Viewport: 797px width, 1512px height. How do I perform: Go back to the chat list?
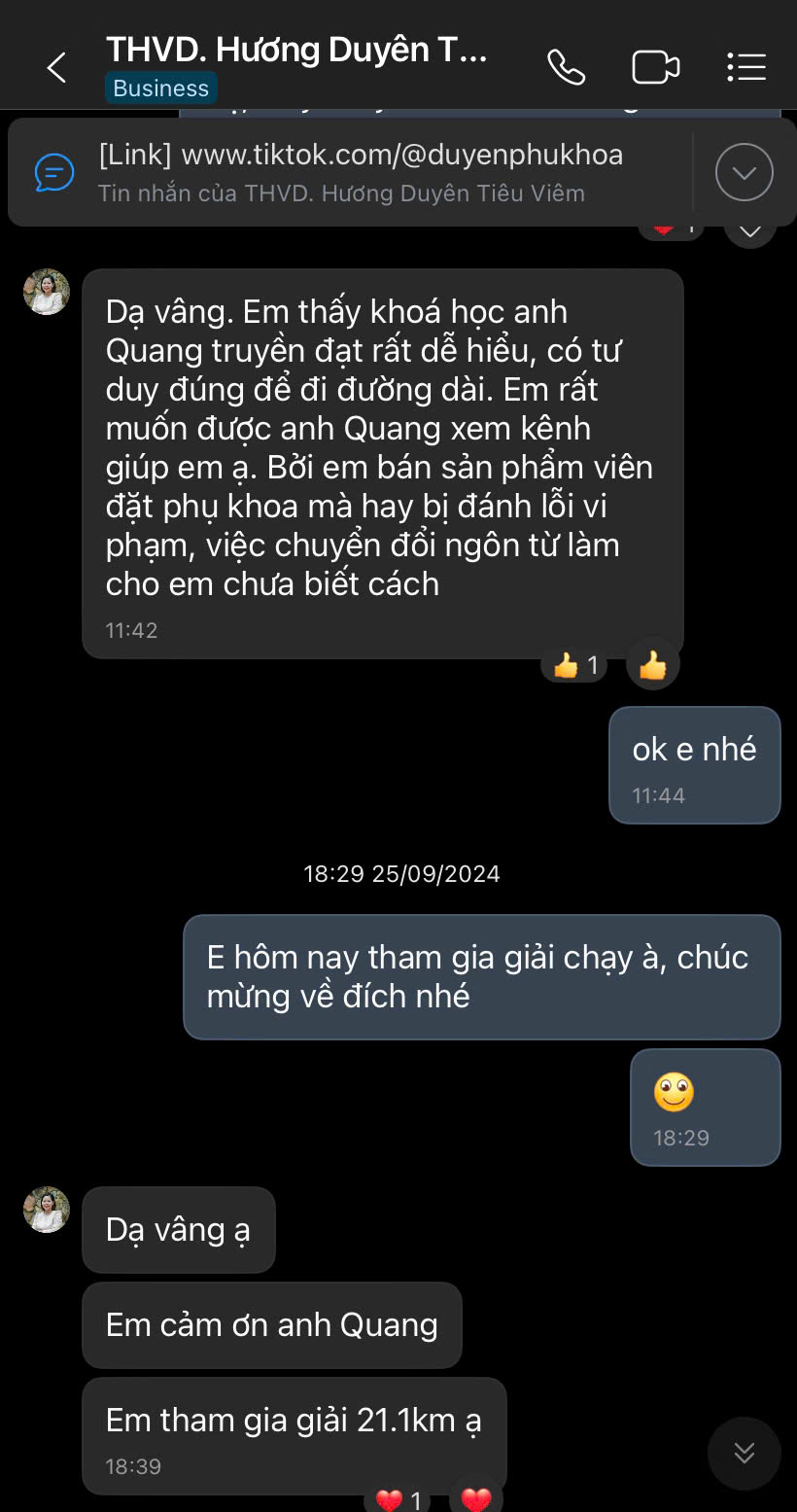click(x=56, y=67)
